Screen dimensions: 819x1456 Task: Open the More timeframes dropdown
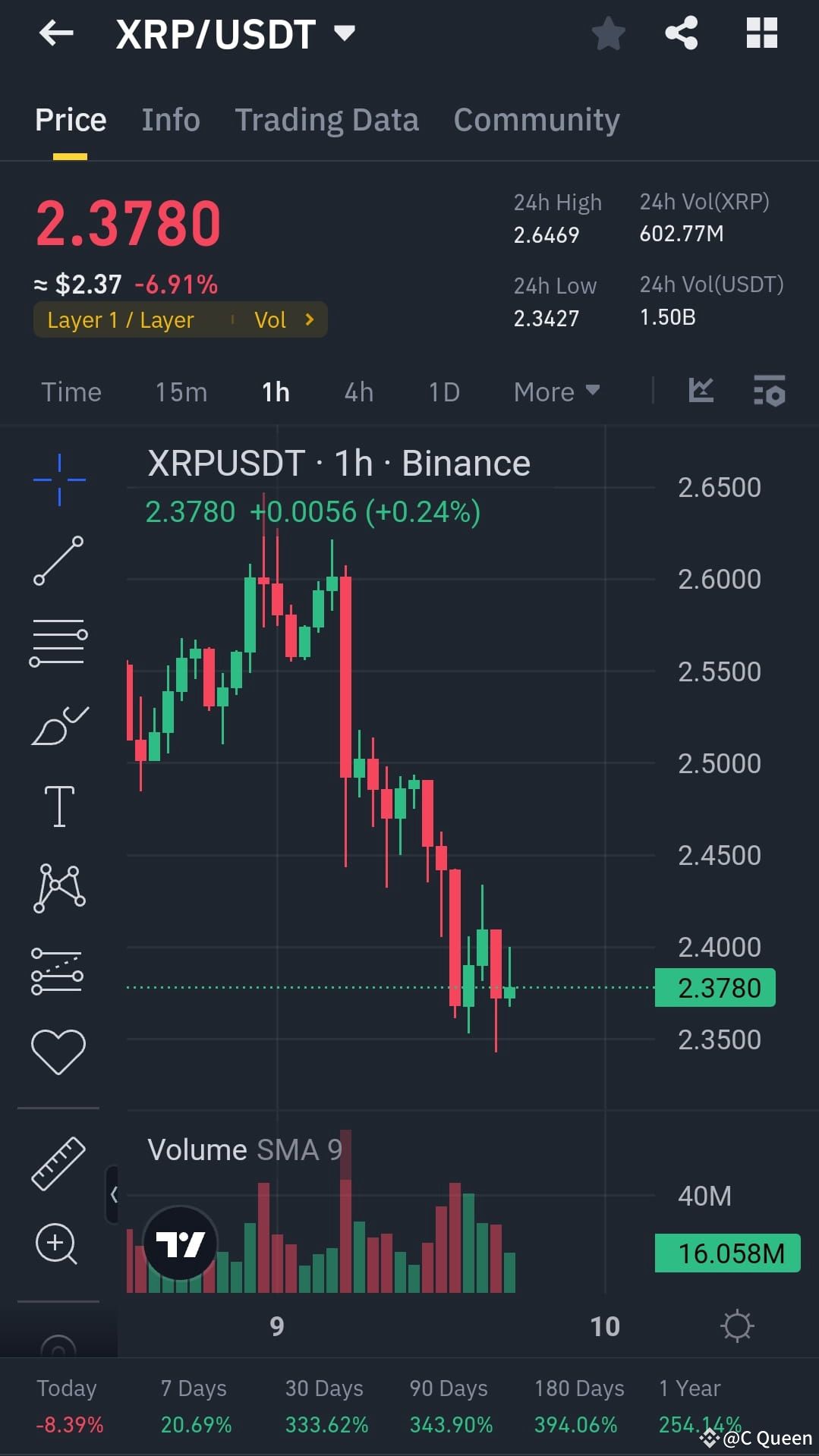click(x=556, y=392)
